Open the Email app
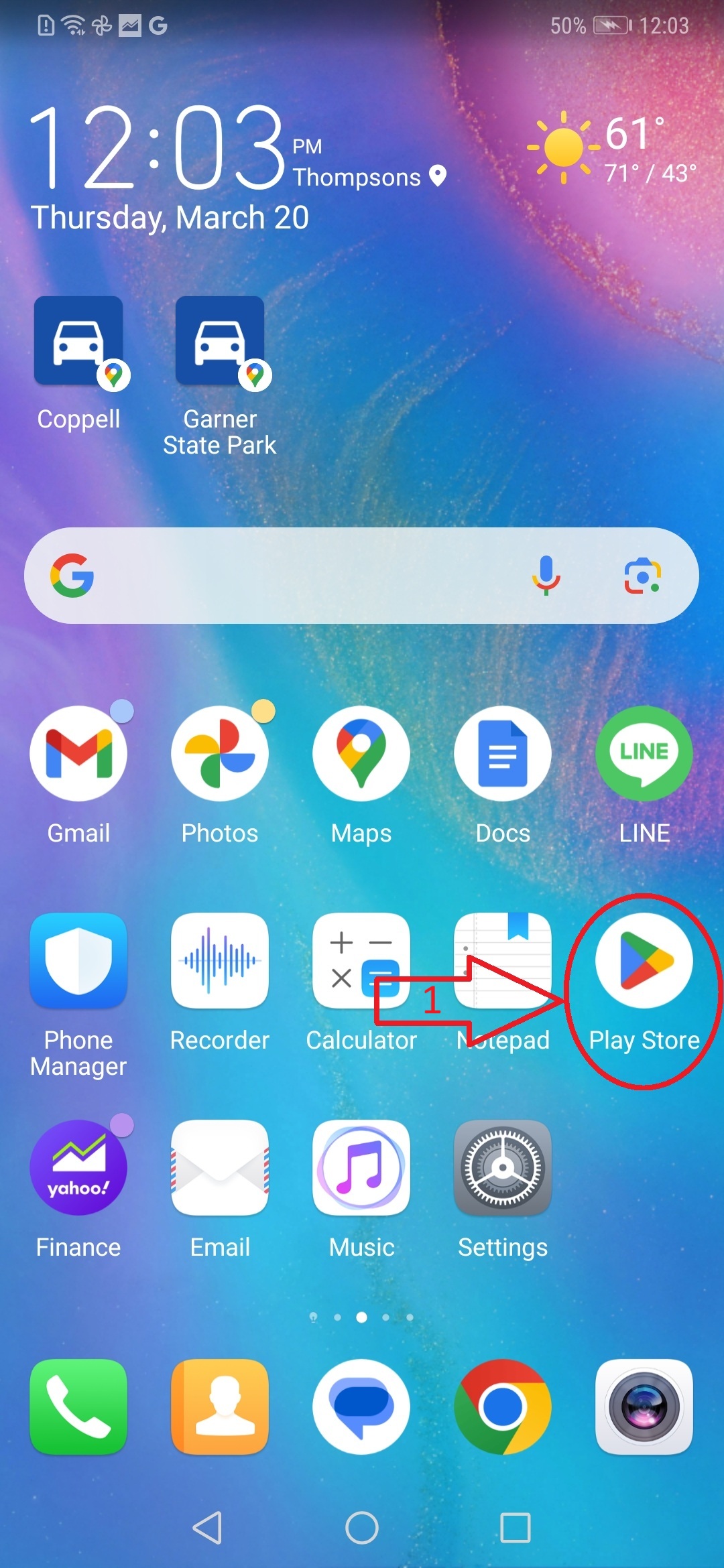Screen dimensions: 724x1568 (220, 1168)
